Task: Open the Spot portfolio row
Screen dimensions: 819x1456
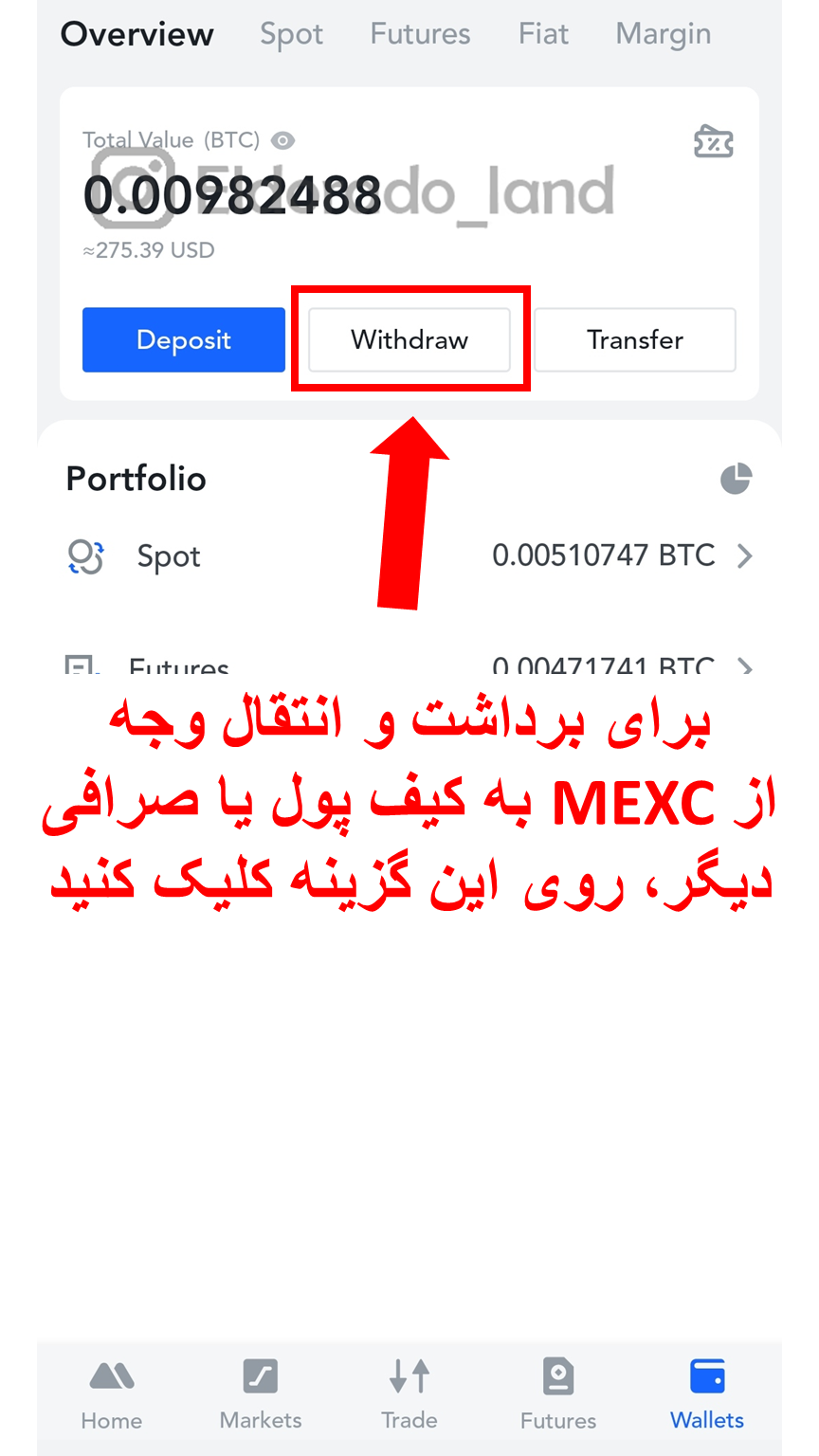Action: click(x=409, y=555)
